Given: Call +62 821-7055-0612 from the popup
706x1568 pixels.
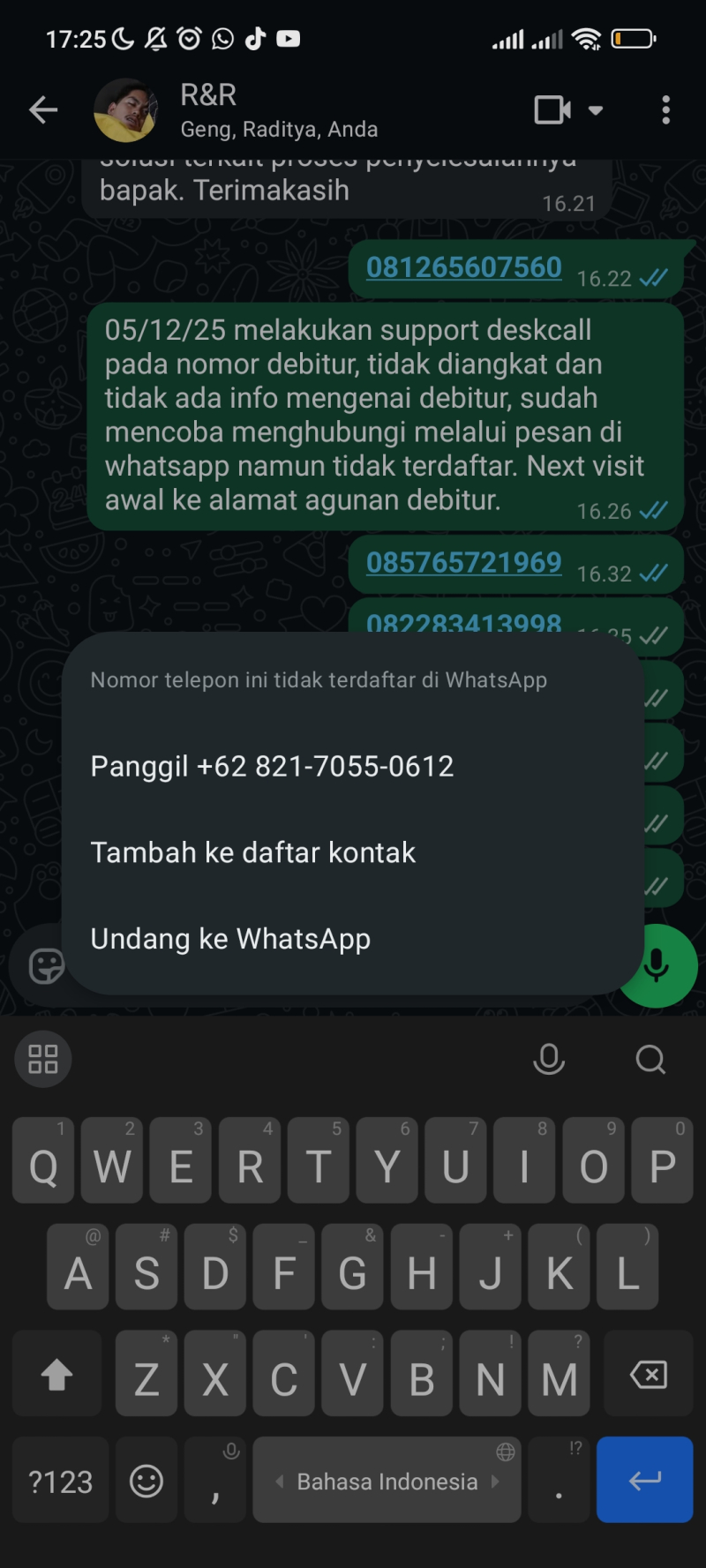Looking at the screenshot, I should [x=272, y=766].
